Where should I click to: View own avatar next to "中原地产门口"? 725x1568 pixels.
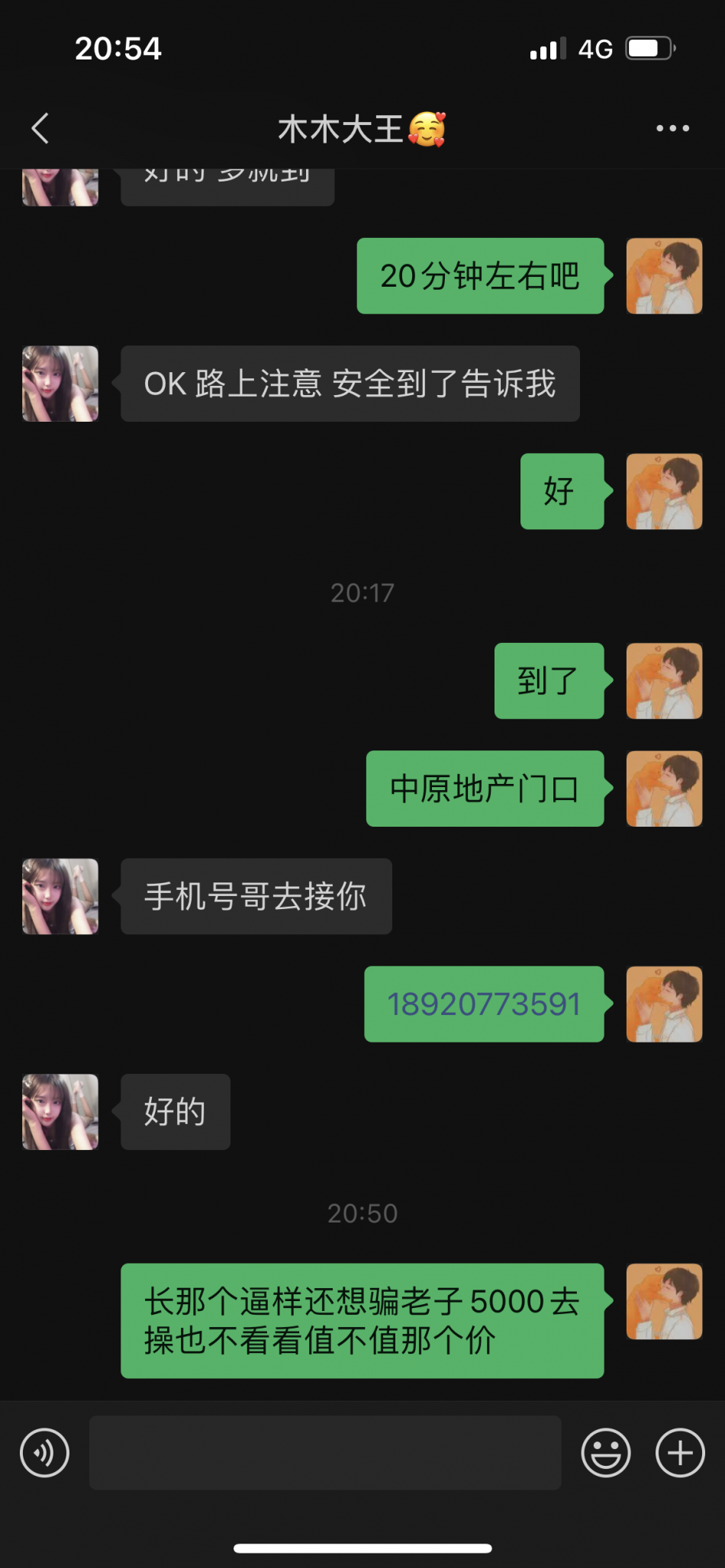[x=664, y=789]
